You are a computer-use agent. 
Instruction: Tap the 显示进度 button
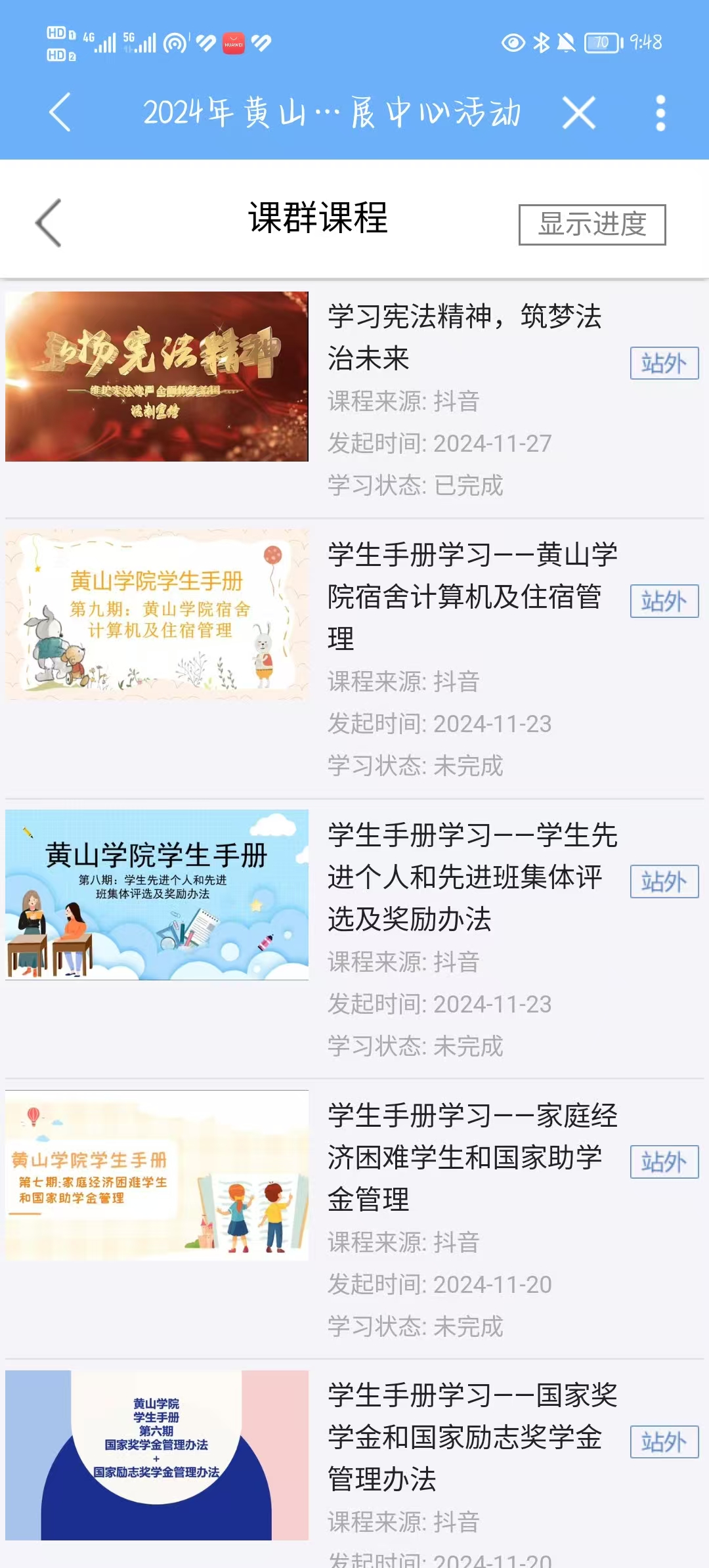coord(591,225)
